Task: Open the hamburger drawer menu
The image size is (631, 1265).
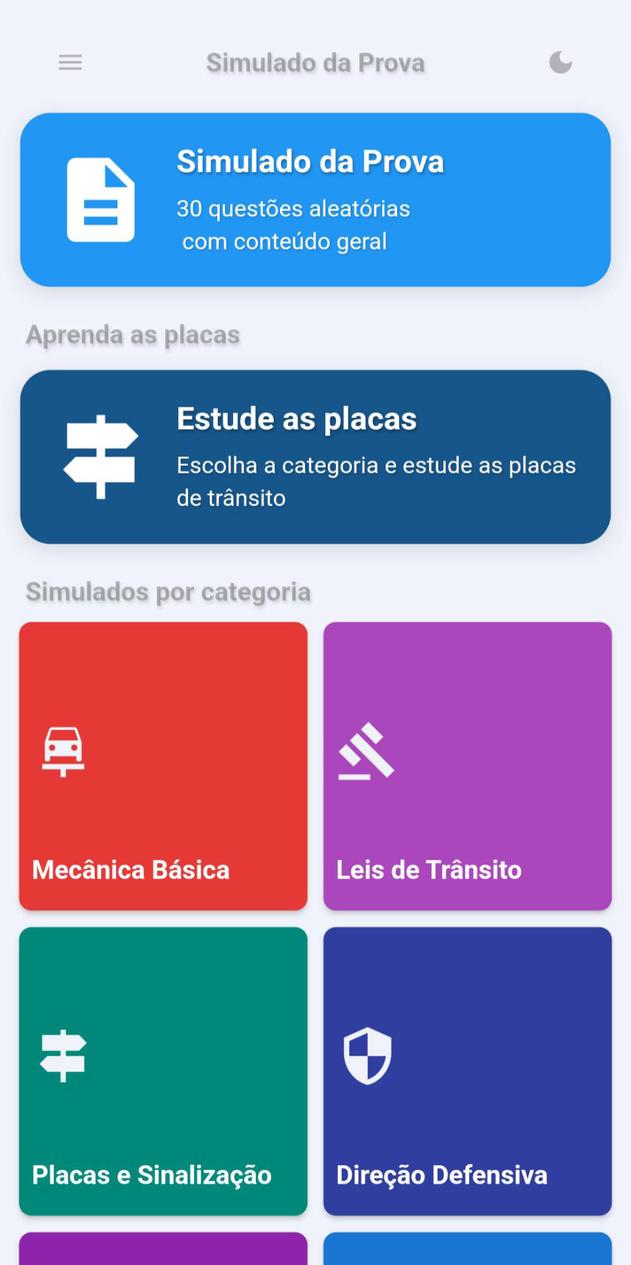Action: pos(70,63)
